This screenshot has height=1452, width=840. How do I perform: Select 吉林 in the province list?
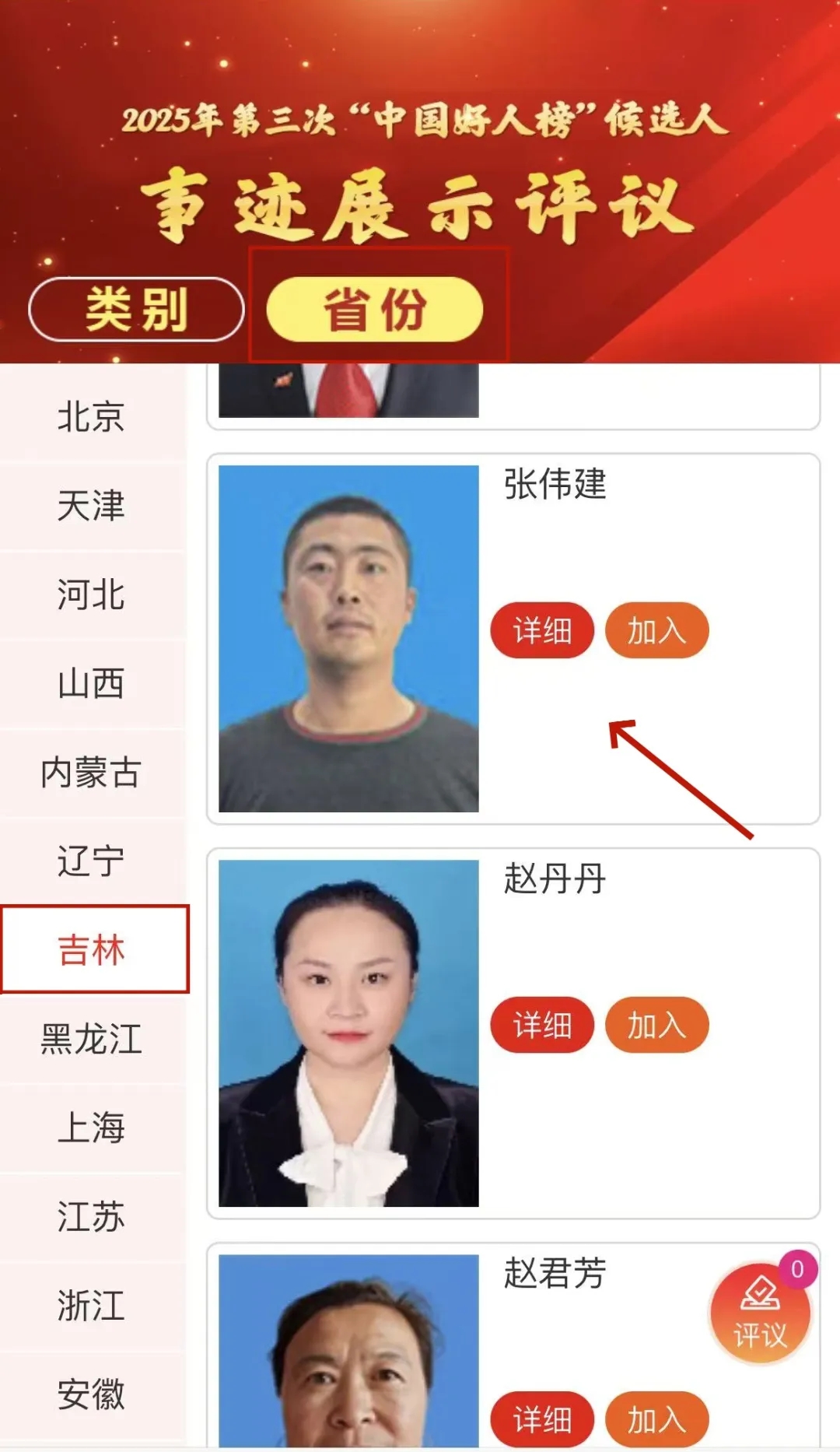[x=91, y=950]
